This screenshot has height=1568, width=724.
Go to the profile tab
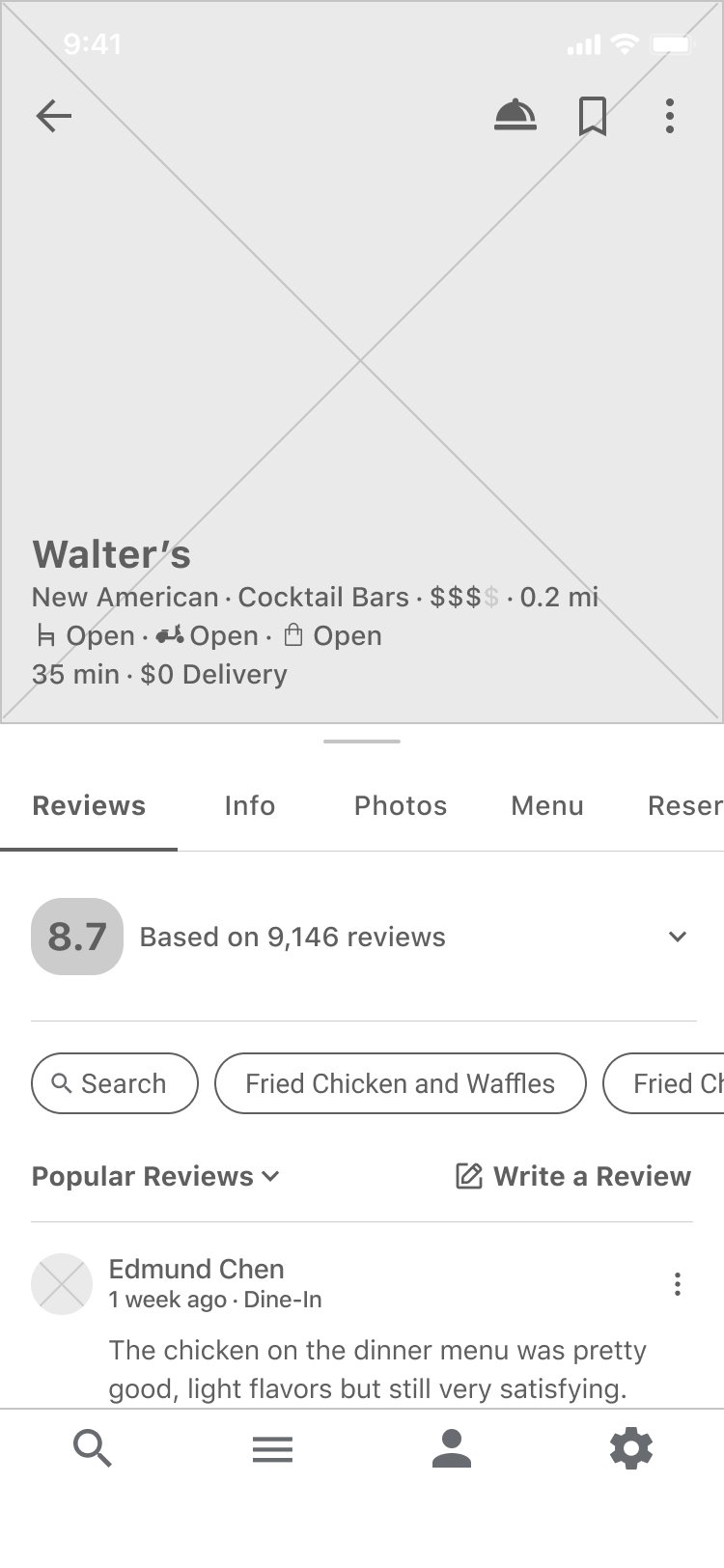click(x=452, y=1449)
